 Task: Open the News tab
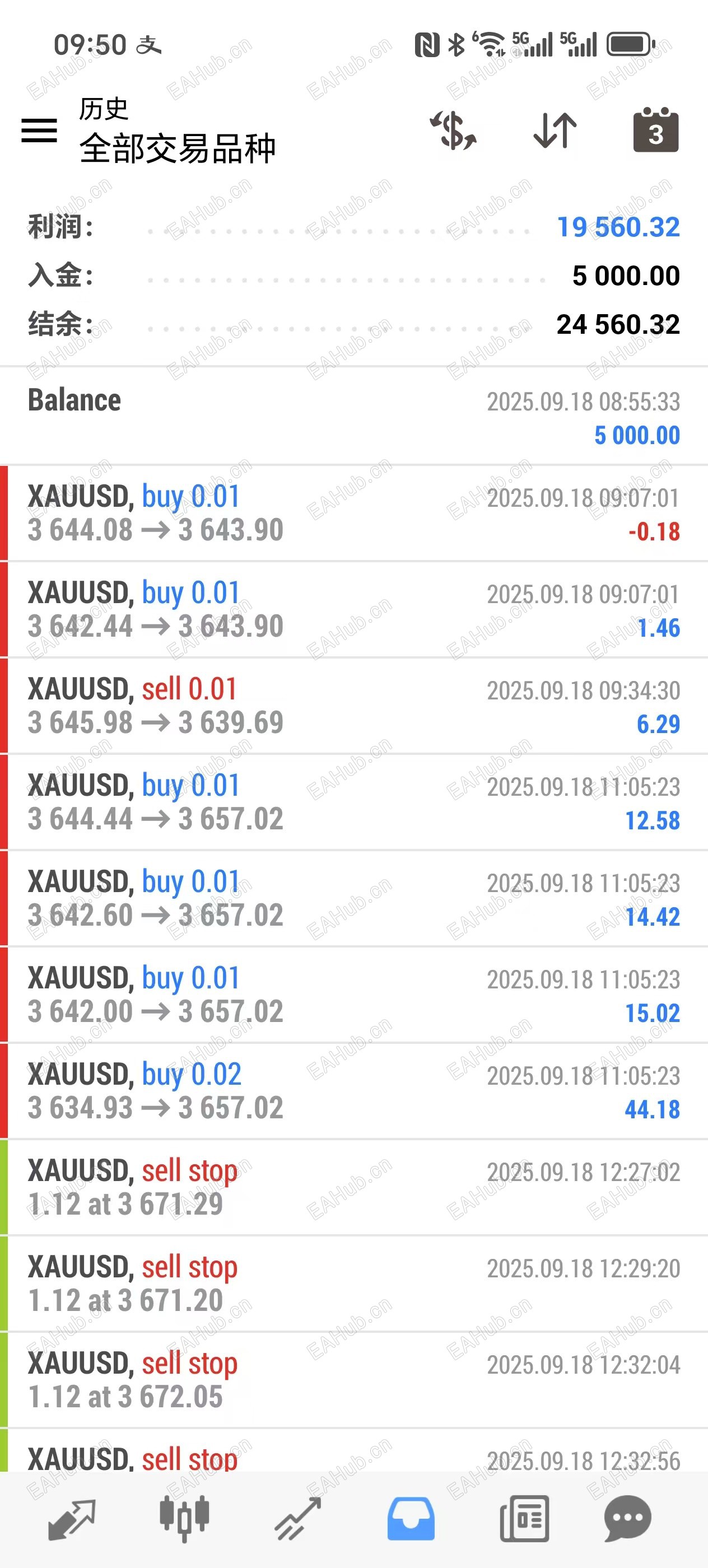pyautogui.click(x=524, y=1519)
